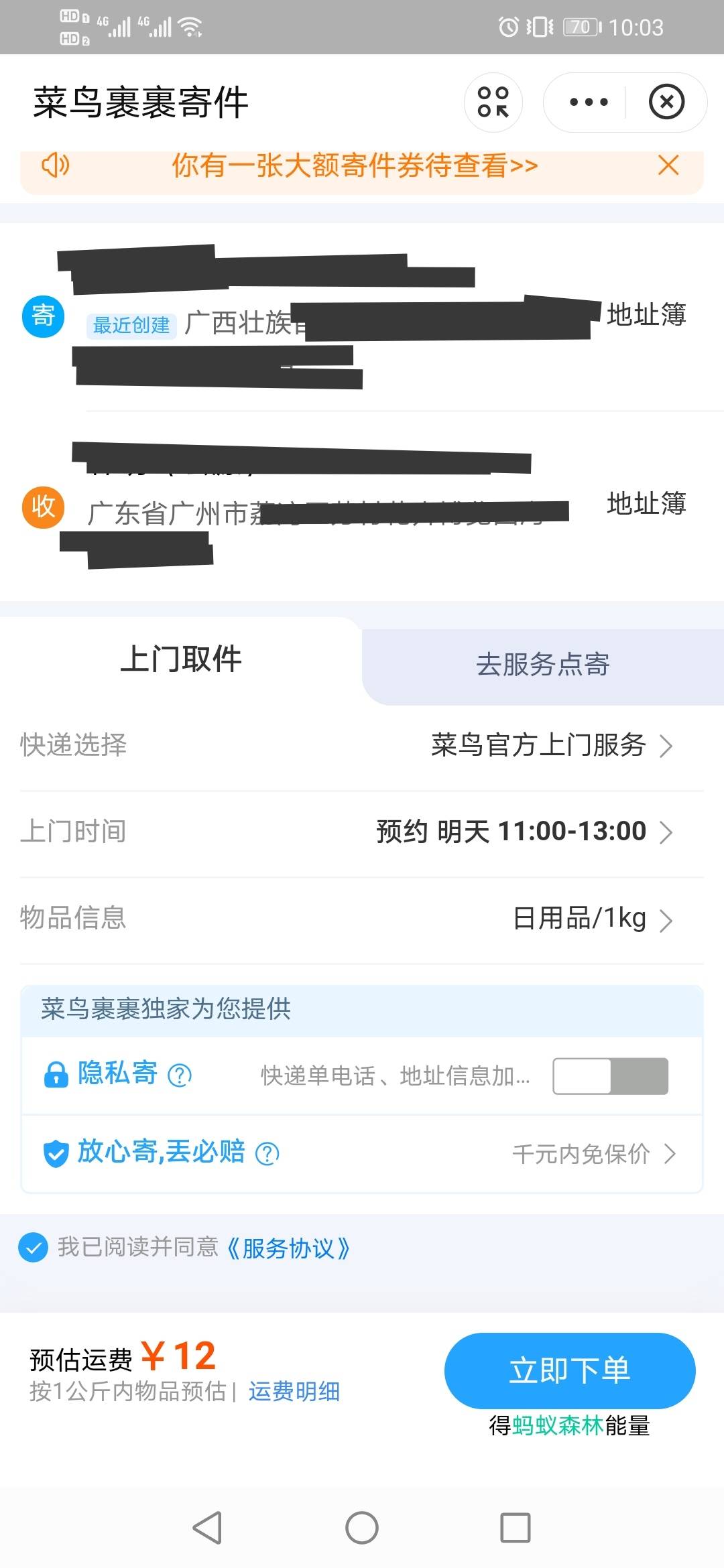
Task: Open the 《服务协议》 link
Action: point(288,1248)
